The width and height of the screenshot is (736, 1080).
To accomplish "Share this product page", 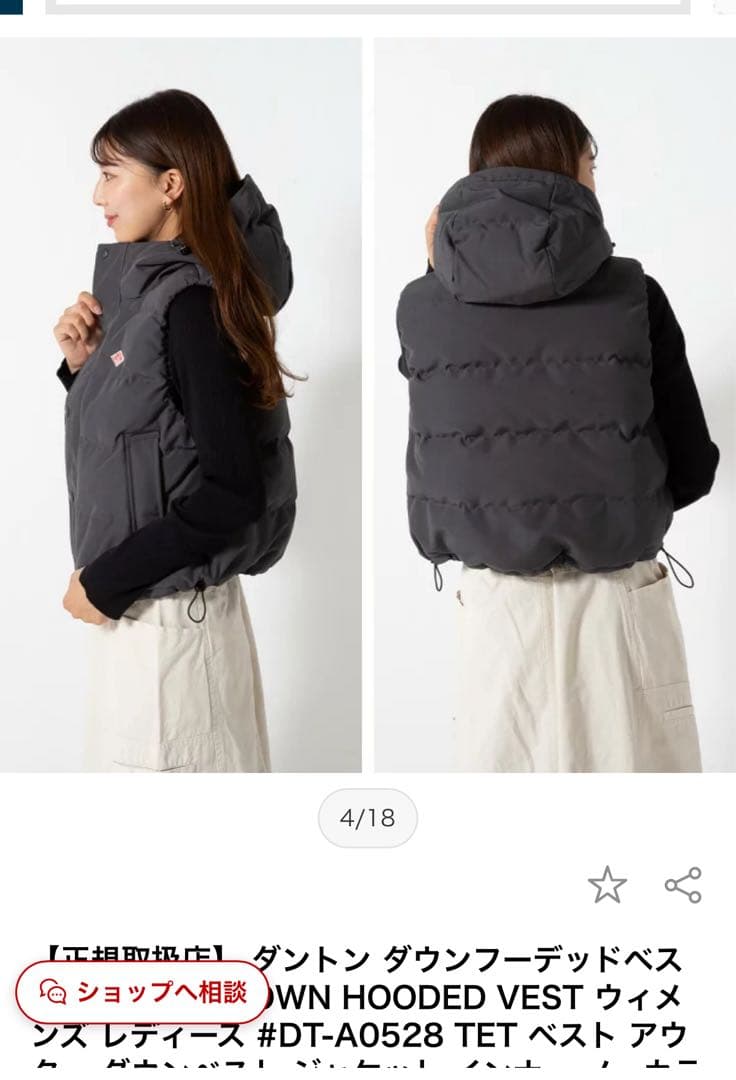I will coord(683,885).
